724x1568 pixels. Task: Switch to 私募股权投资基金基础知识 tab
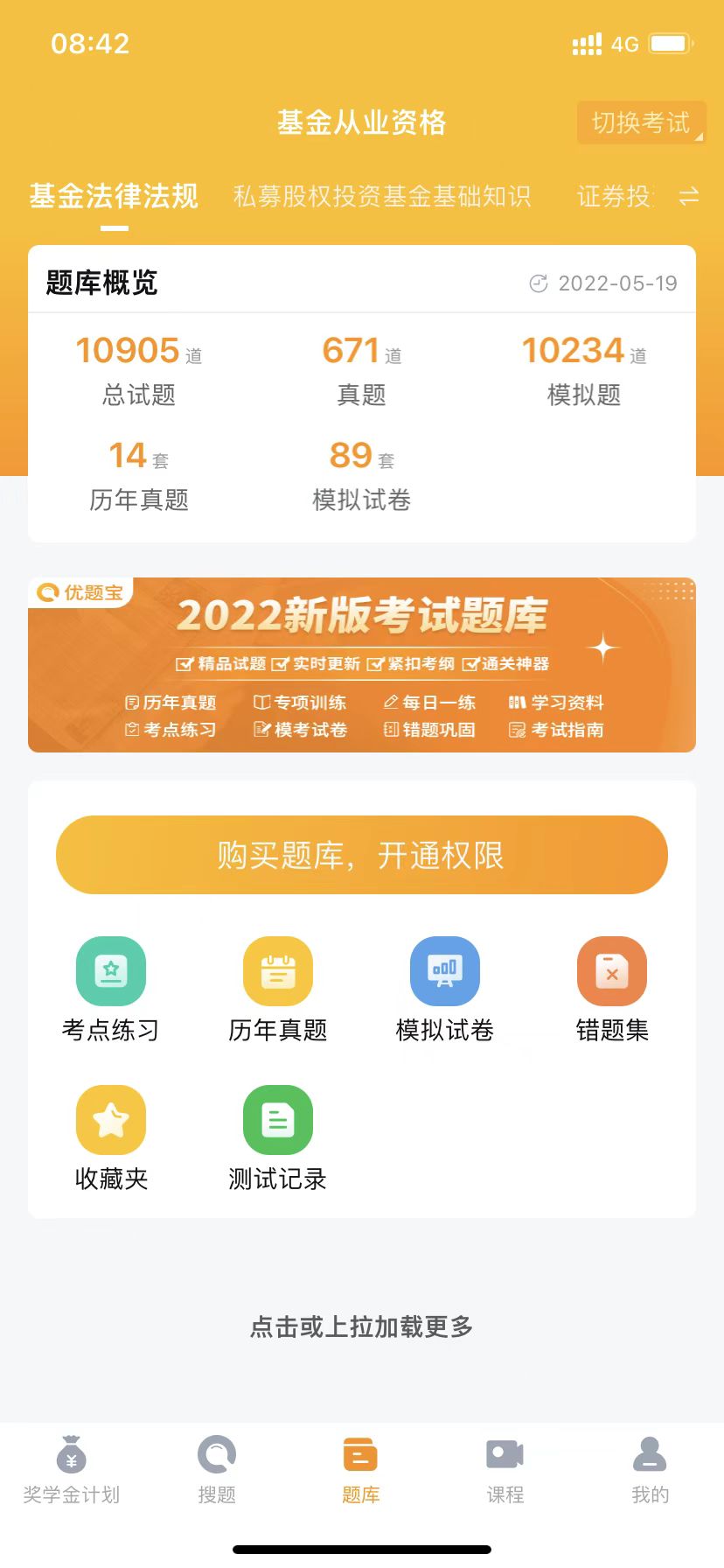[382, 198]
